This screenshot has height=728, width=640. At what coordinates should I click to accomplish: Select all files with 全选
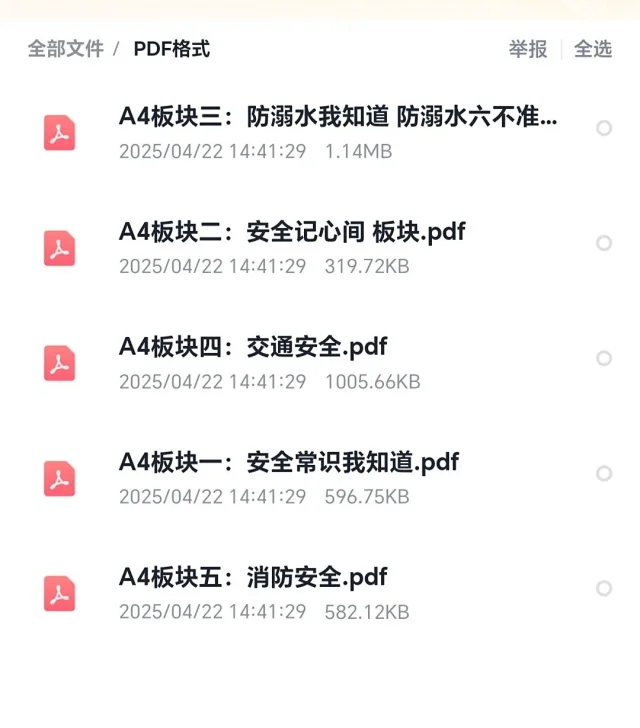pyautogui.click(x=592, y=49)
